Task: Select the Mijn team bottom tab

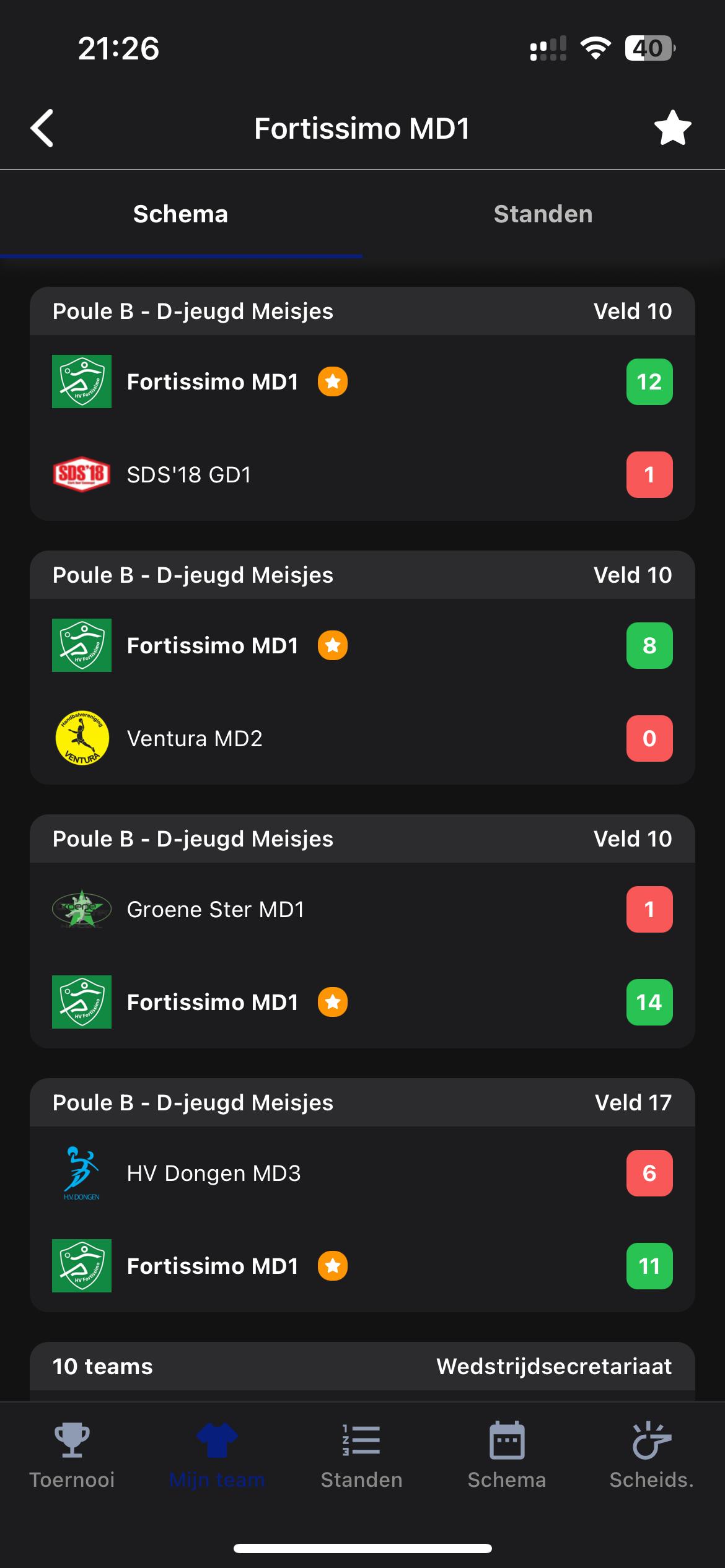Action: pos(217,1455)
